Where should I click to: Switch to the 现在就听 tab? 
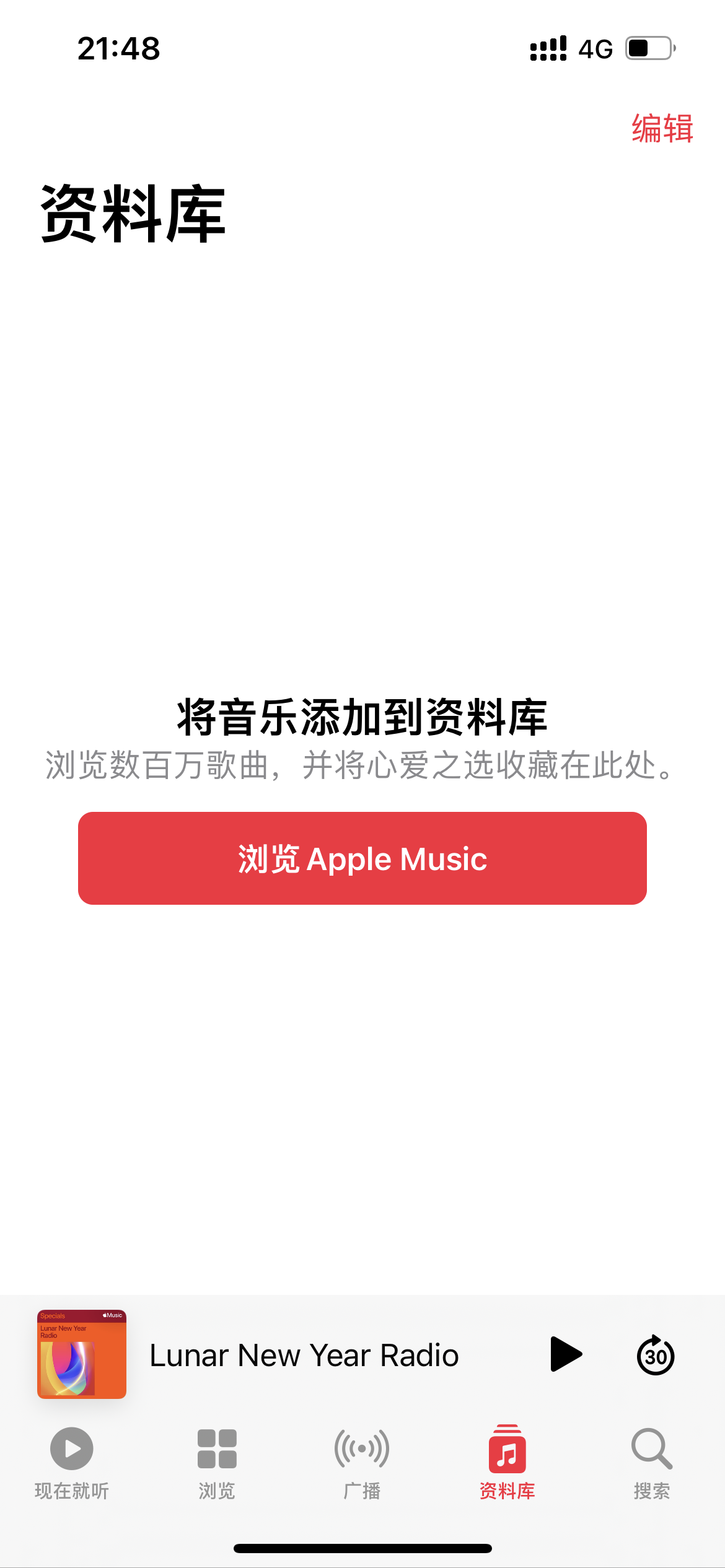click(x=72, y=1463)
